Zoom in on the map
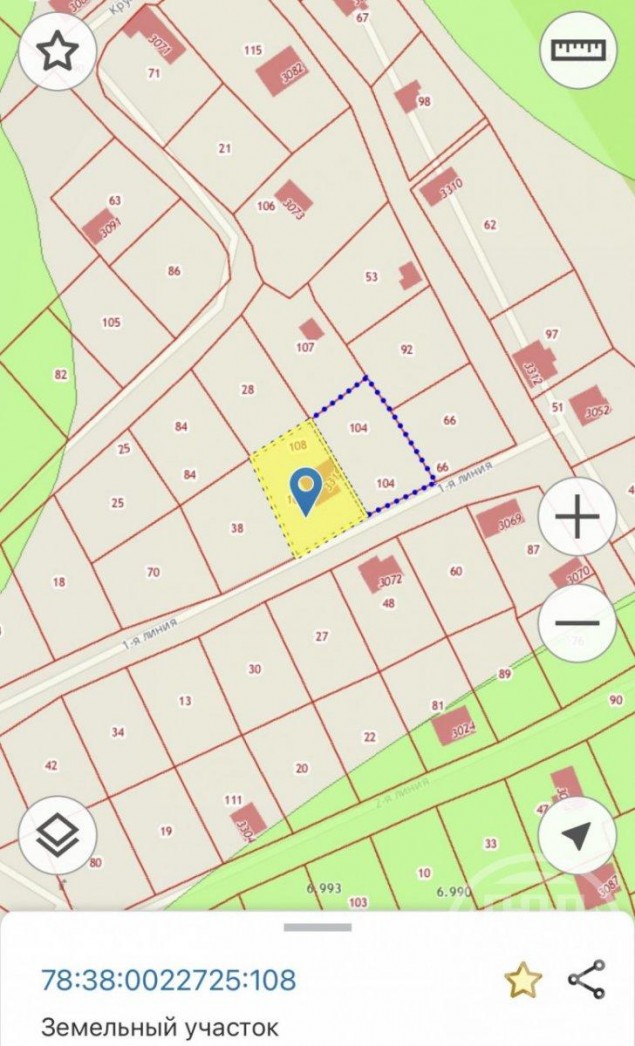Viewport: 635px width, 1046px height. 578,516
